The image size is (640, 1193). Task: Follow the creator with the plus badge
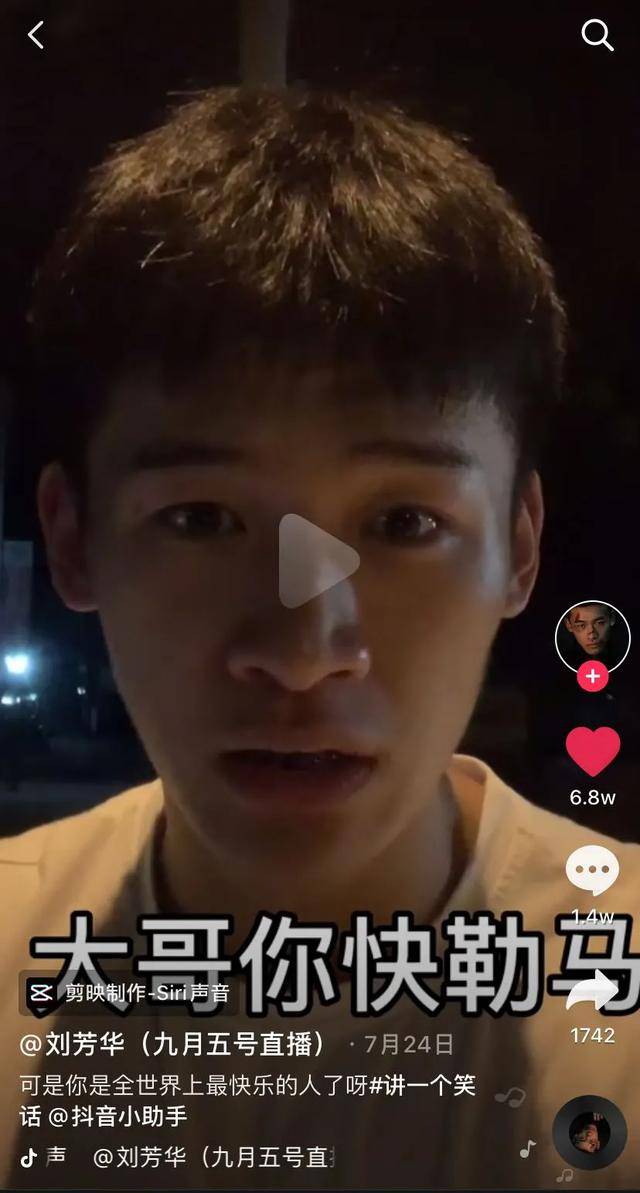[592, 677]
